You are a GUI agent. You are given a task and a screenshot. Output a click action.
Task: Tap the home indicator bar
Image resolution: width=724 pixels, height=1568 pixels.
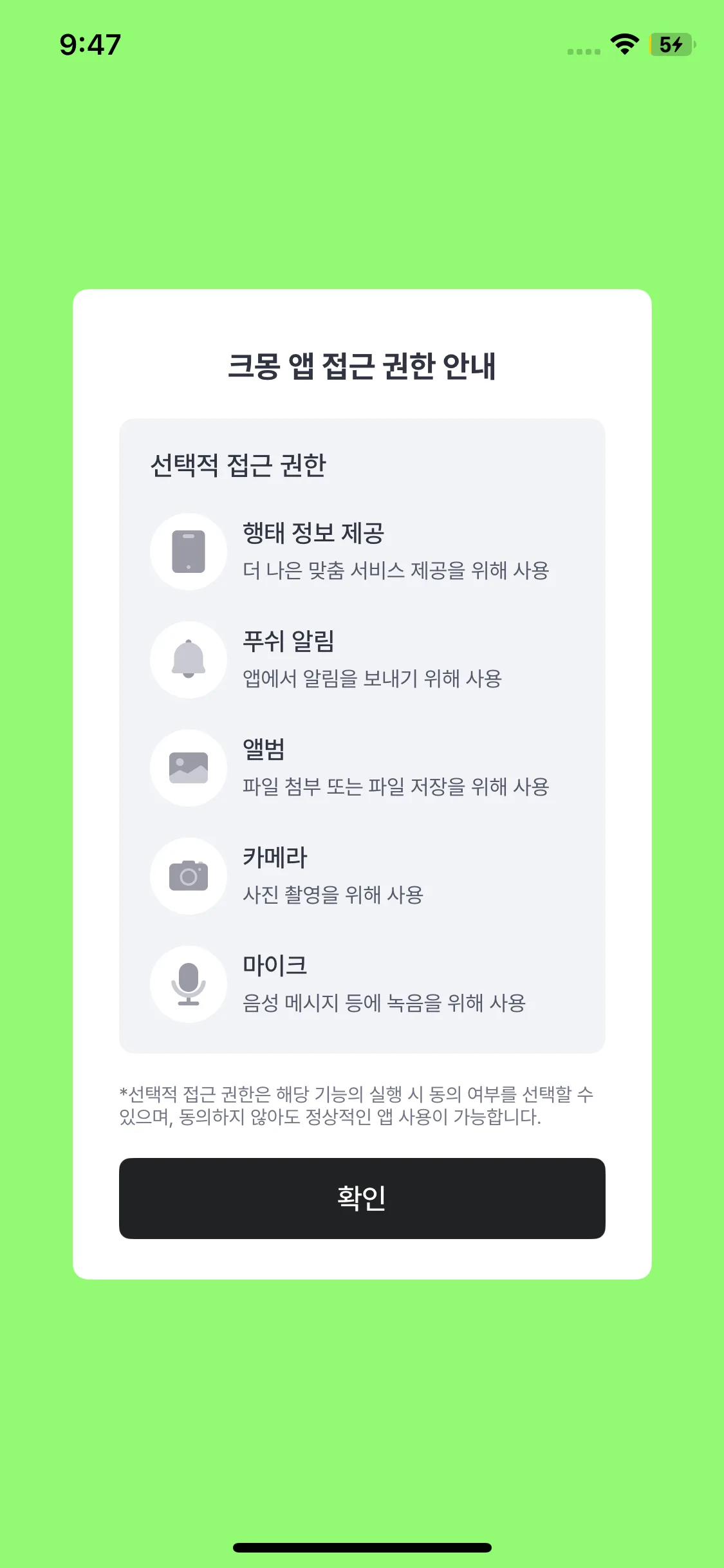362,1545
